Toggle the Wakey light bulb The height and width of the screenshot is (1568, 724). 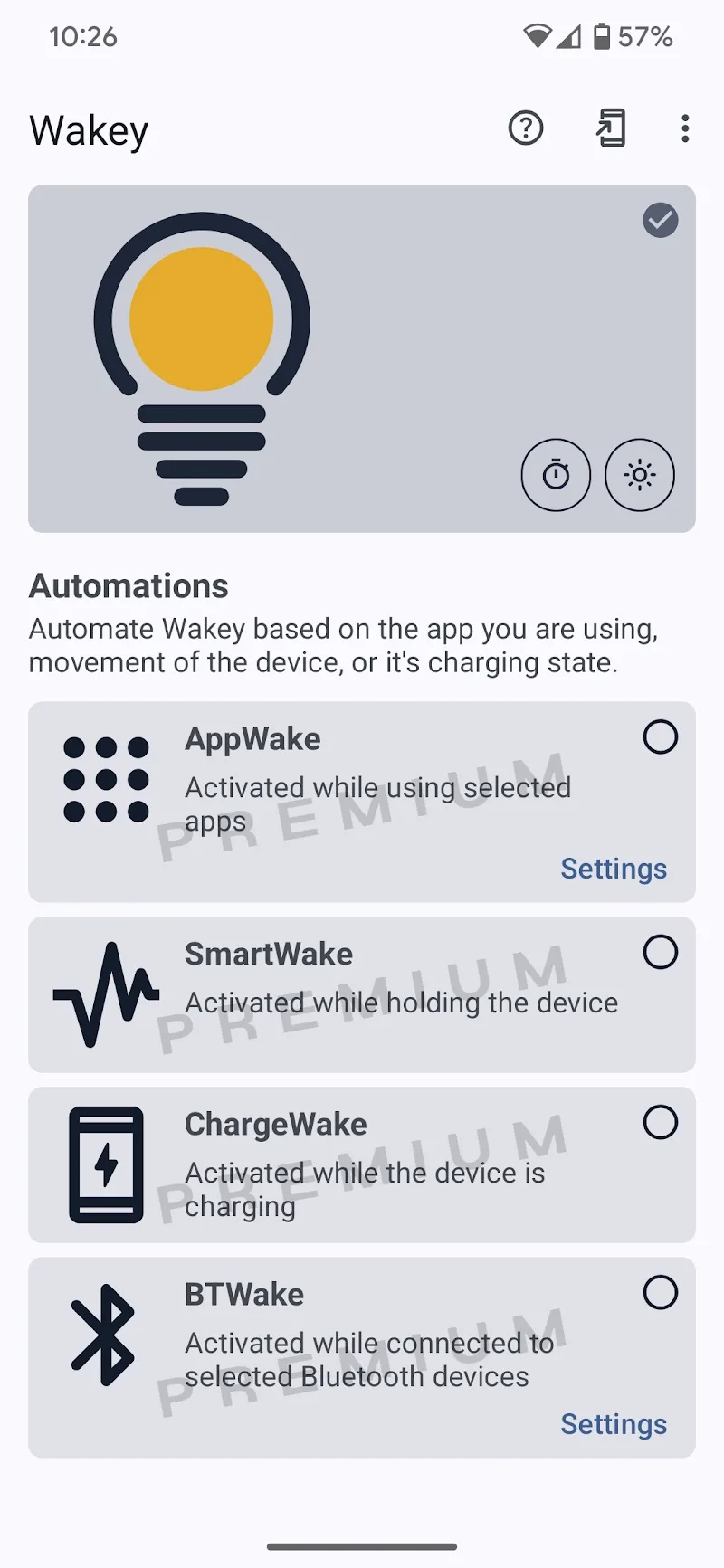(x=202, y=358)
